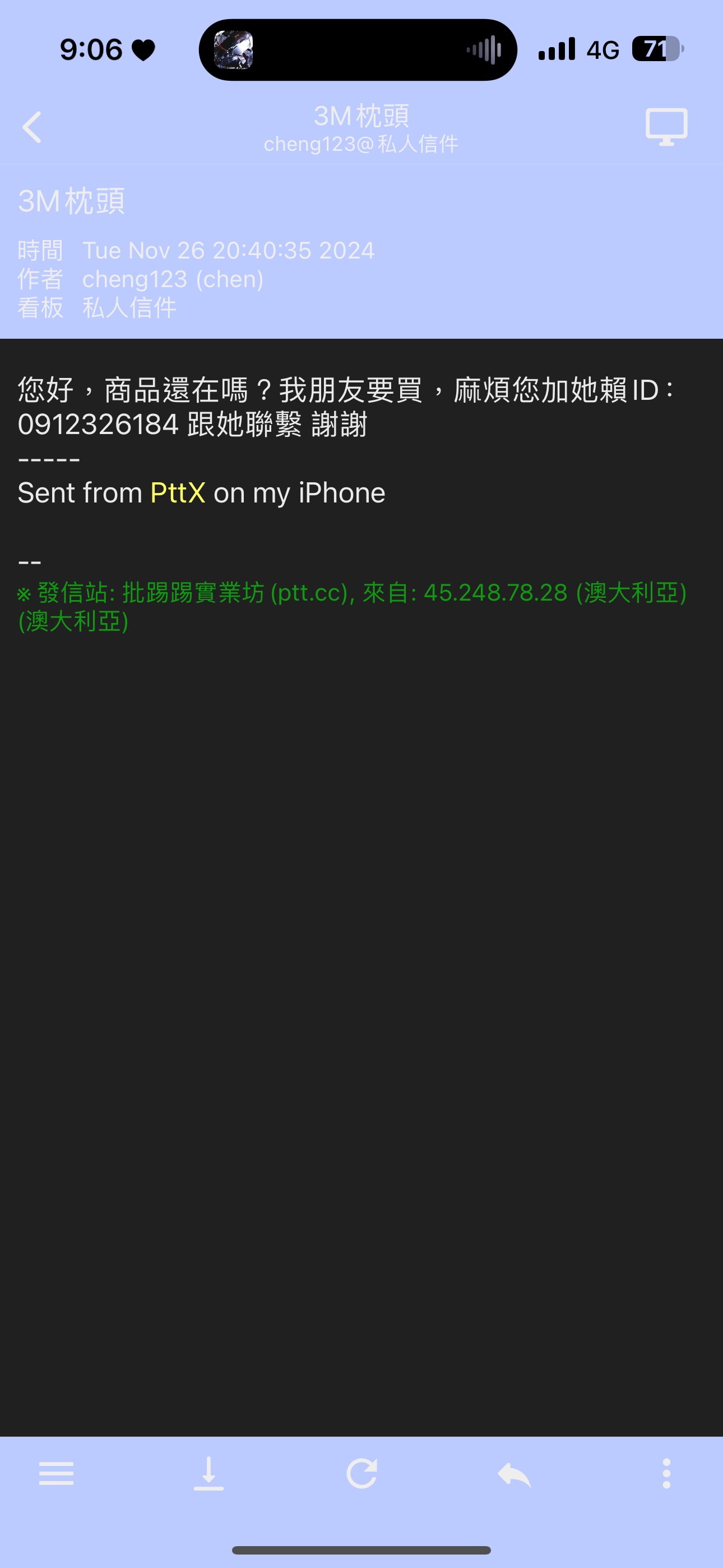Reply to cheng123's mail
723x1568 pixels.
[x=515, y=1474]
